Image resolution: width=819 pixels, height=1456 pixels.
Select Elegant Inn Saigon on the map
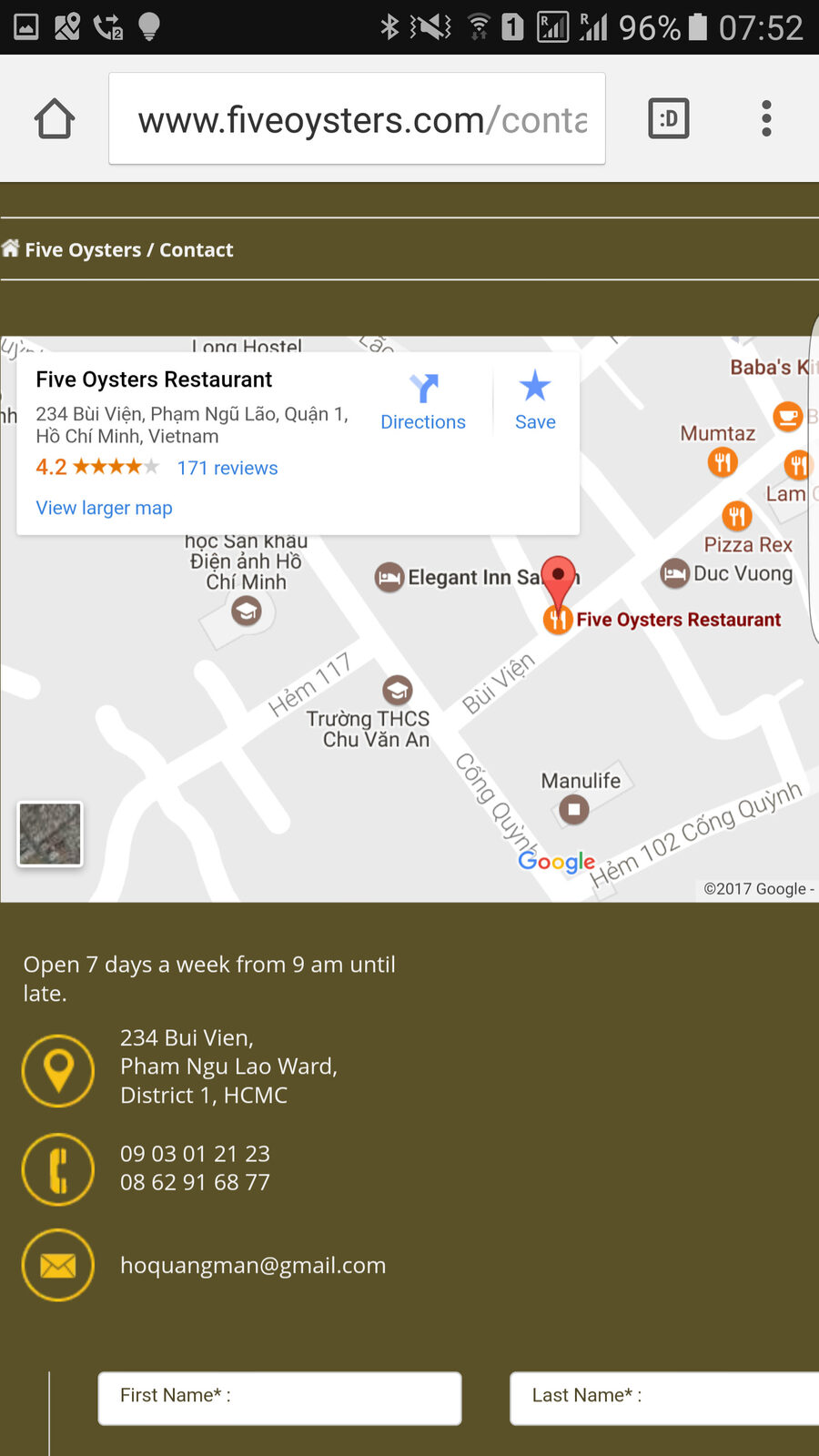389,577
